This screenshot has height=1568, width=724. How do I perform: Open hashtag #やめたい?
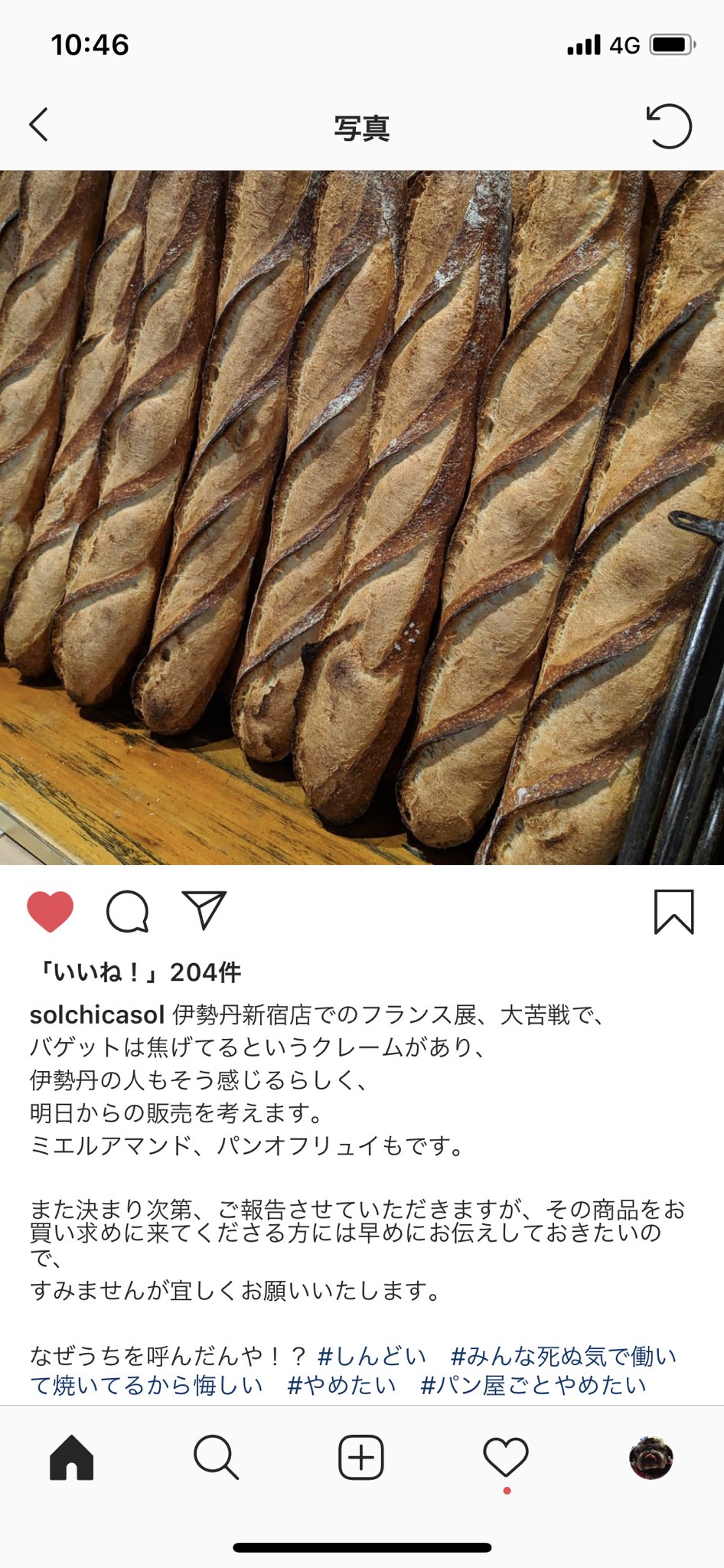pyautogui.click(x=342, y=1385)
